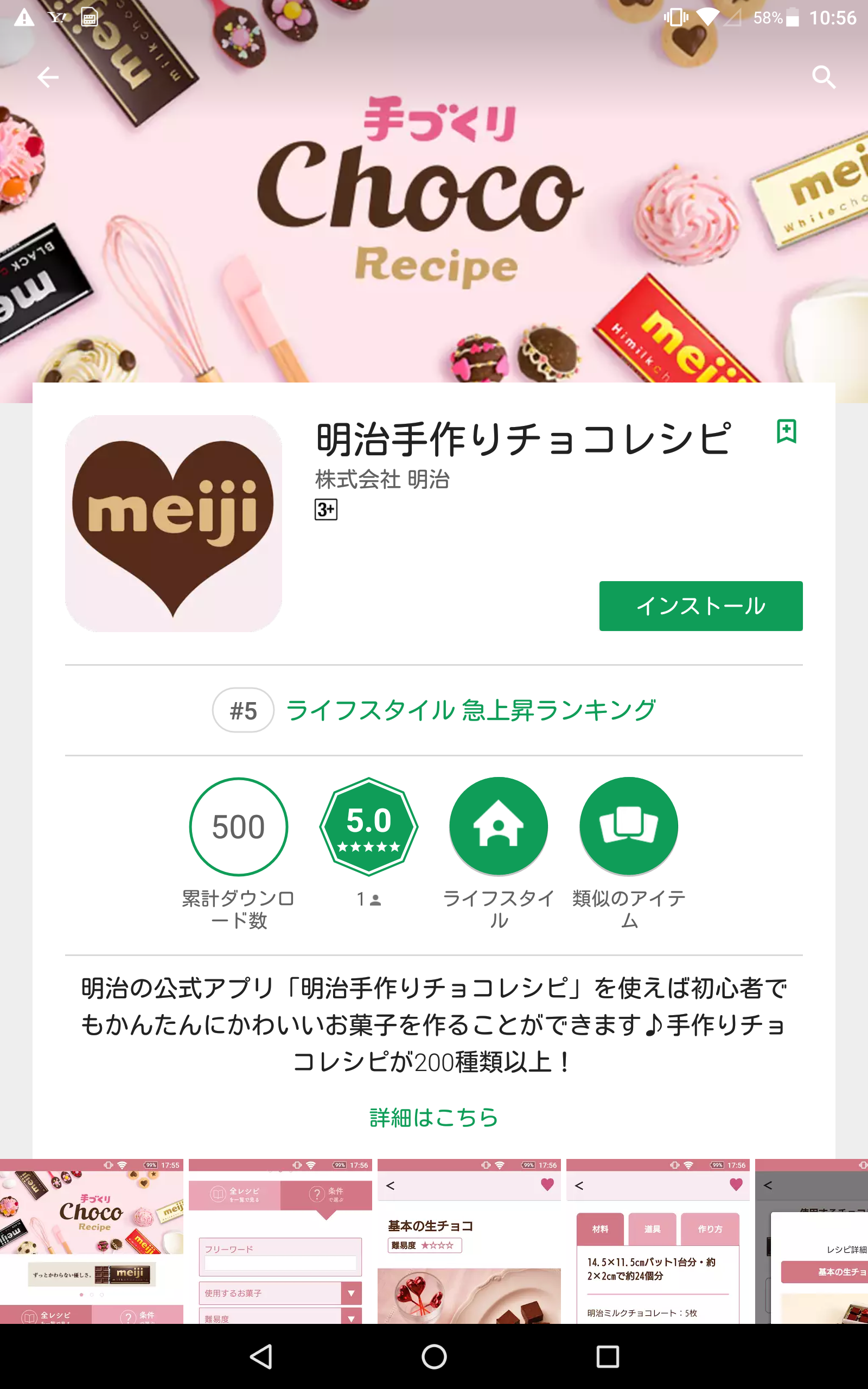Tap the 500 downloads badge

pyautogui.click(x=238, y=826)
